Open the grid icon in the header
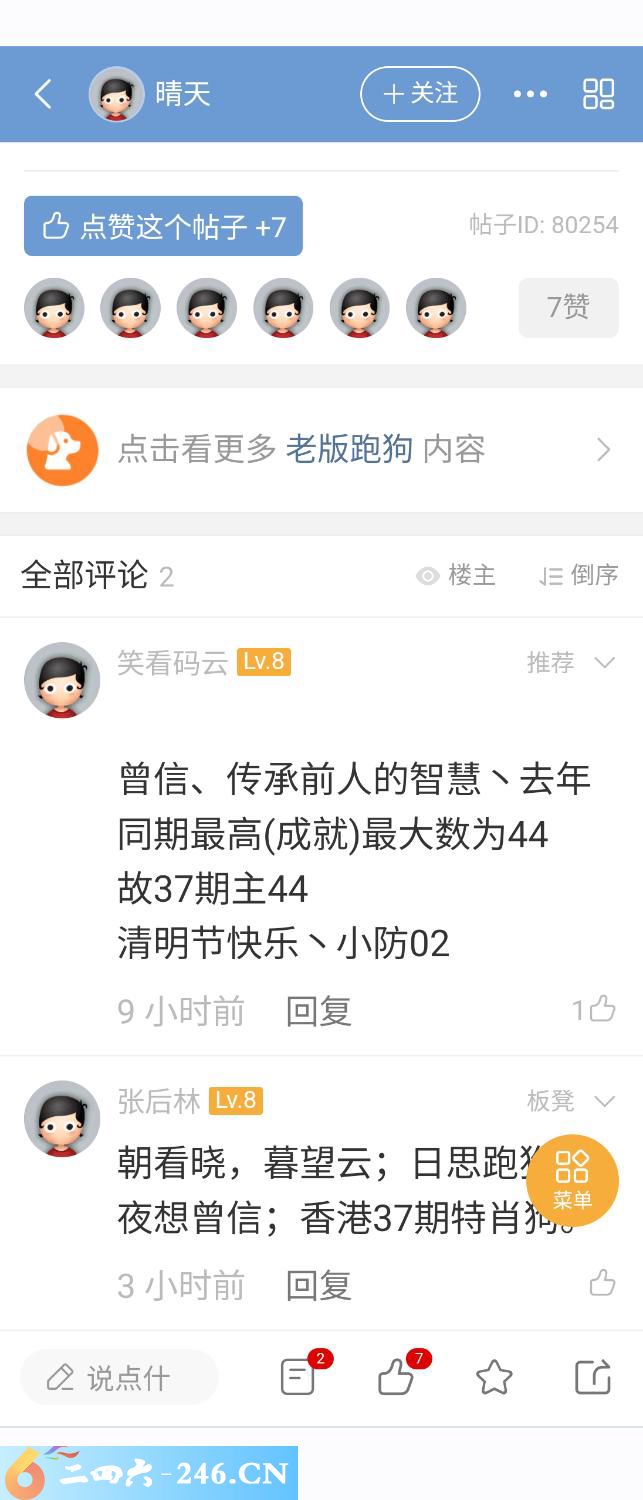This screenshot has height=1500, width=643. tap(598, 94)
